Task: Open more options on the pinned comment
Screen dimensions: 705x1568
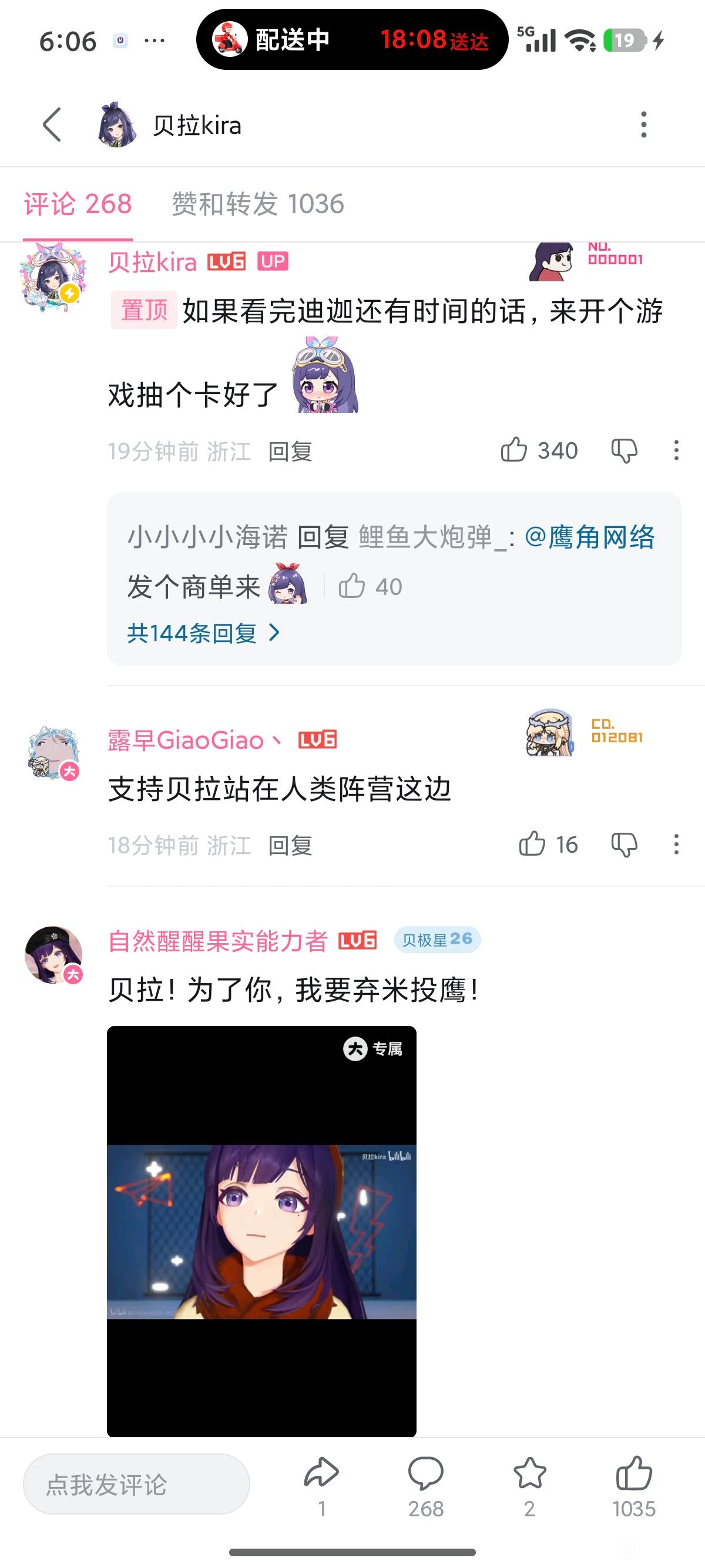Action: pyautogui.click(x=676, y=450)
